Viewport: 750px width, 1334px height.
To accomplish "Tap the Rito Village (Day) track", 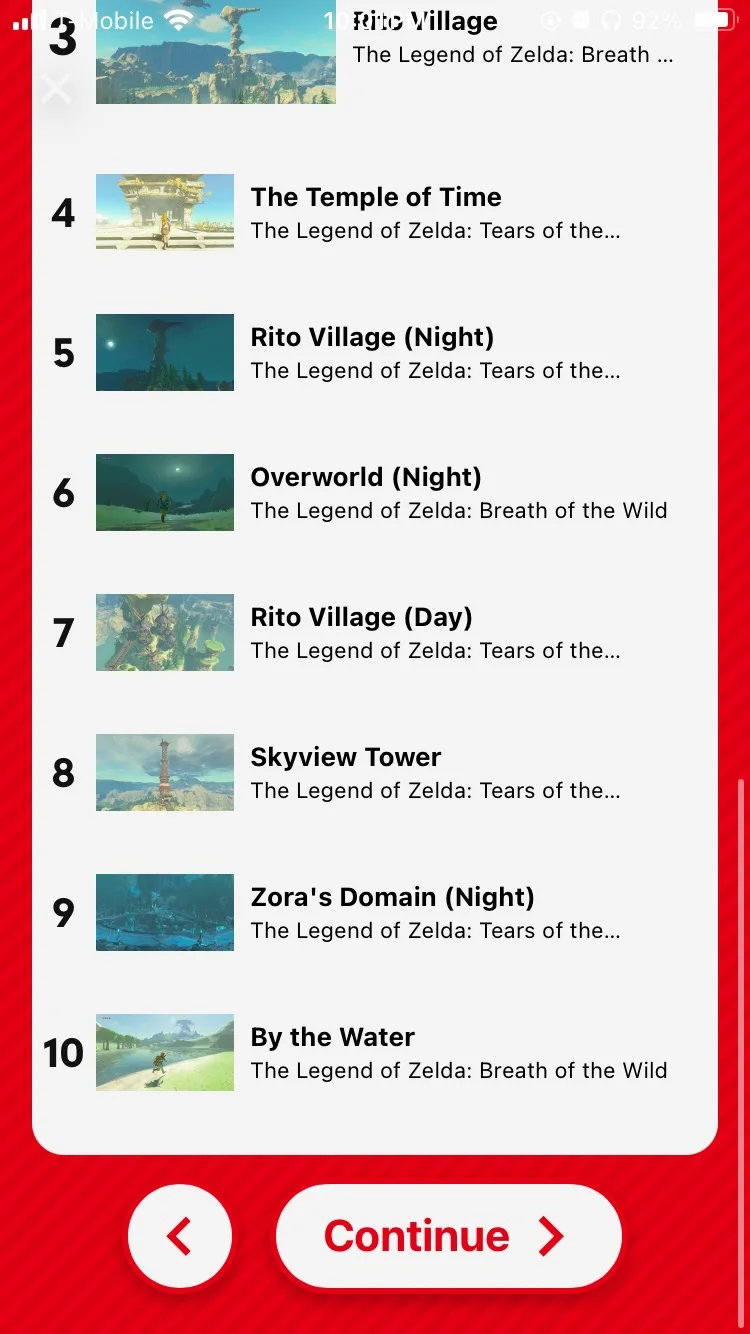I will 375,633.
